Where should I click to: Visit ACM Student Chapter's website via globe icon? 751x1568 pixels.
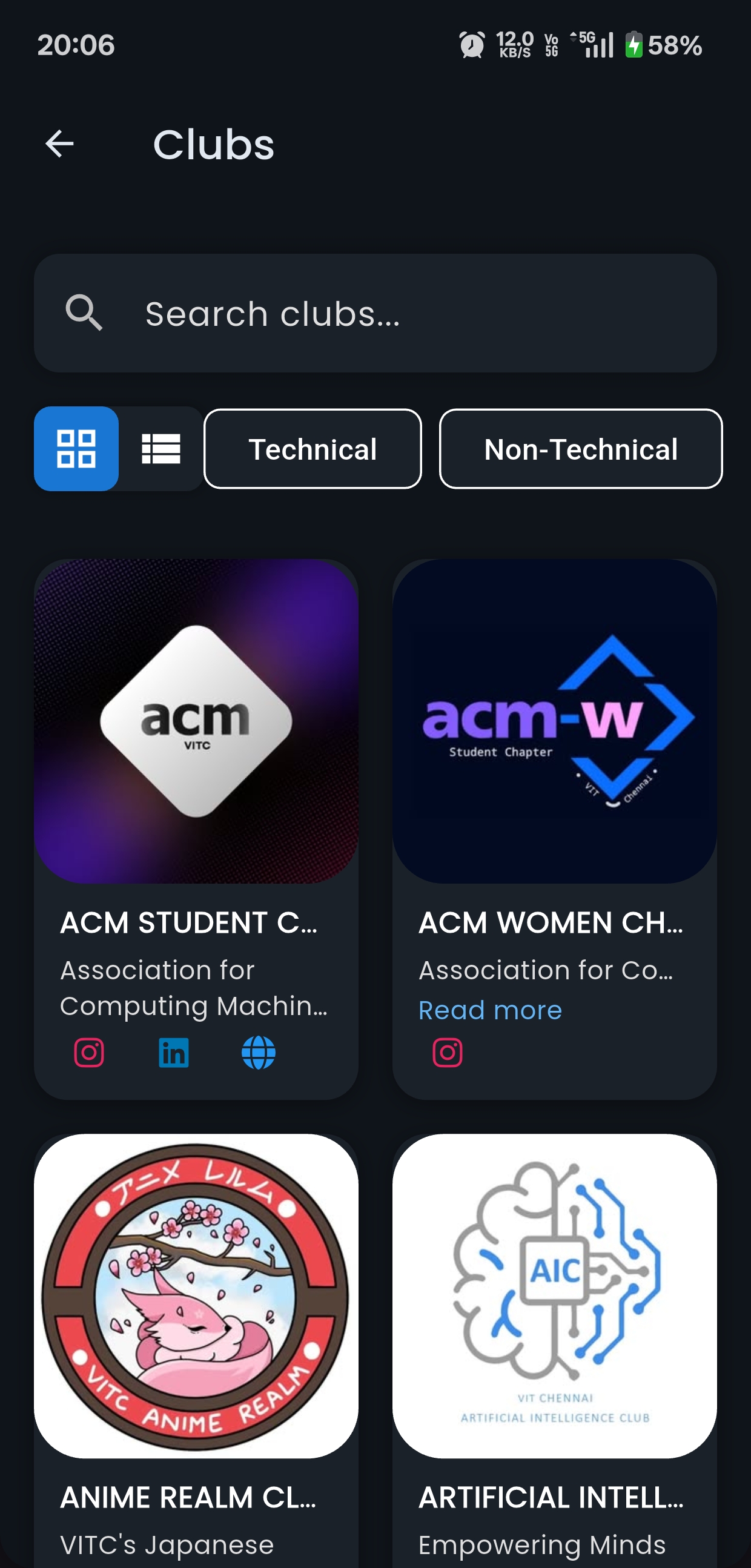pyautogui.click(x=259, y=1051)
